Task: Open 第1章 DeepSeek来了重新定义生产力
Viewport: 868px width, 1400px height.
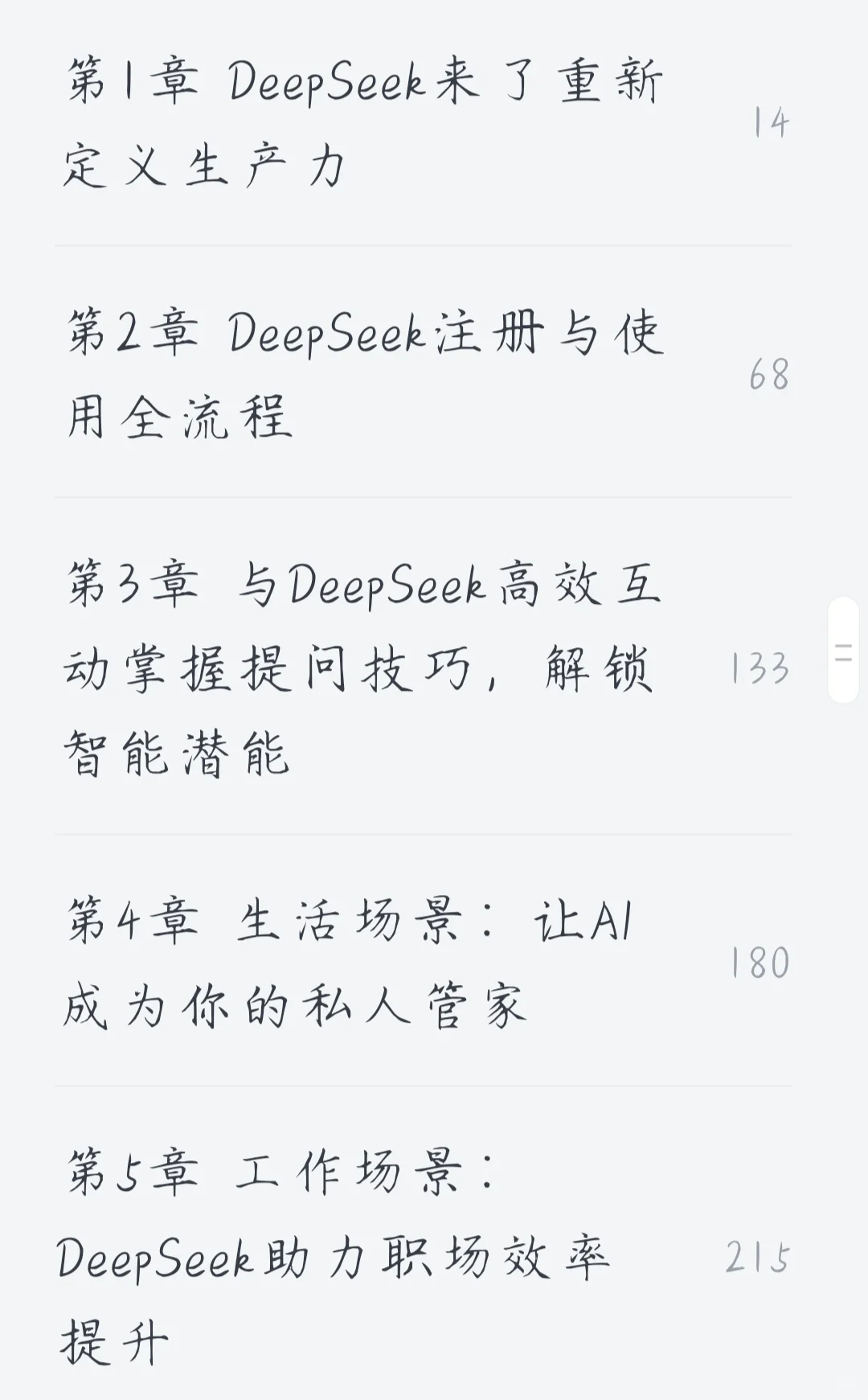Action: point(424,123)
